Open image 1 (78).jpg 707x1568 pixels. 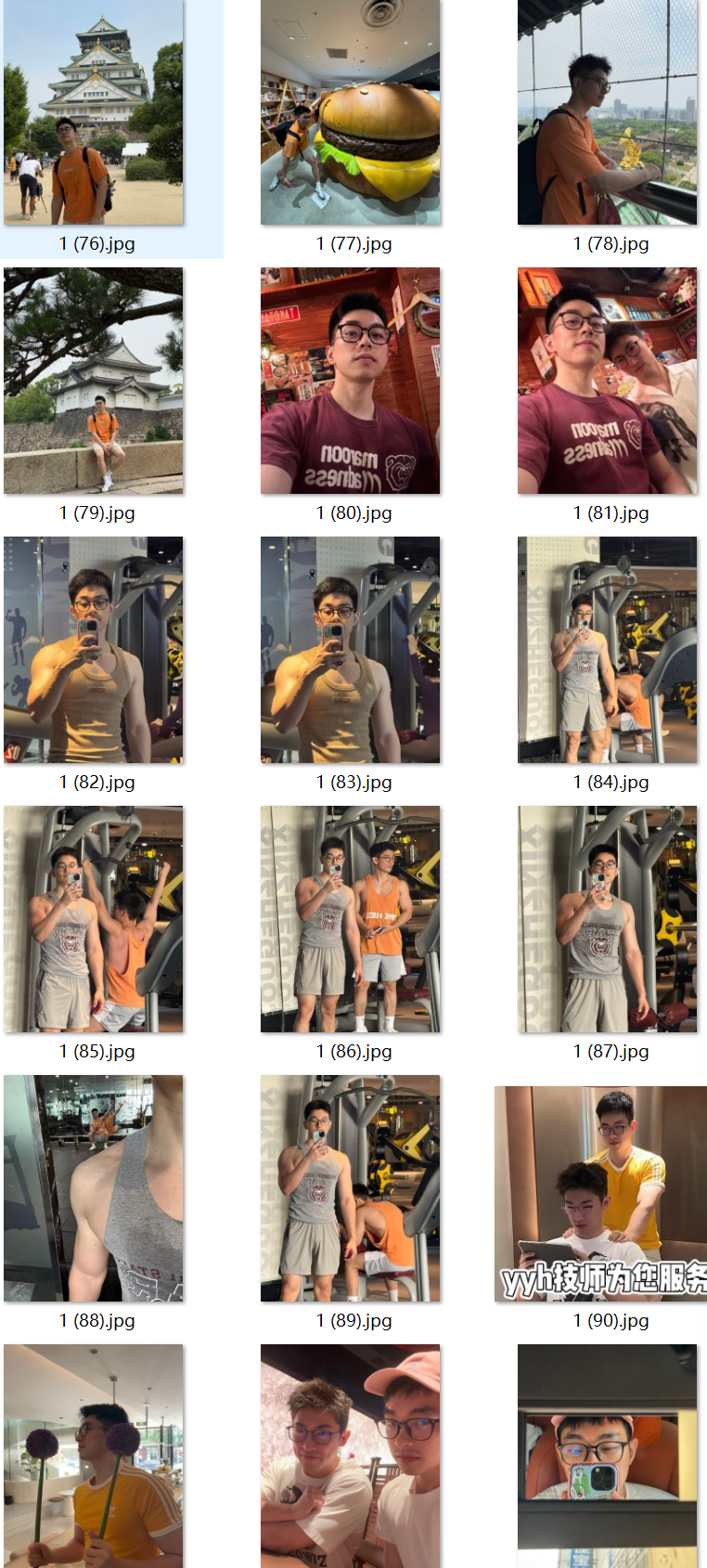[607, 112]
